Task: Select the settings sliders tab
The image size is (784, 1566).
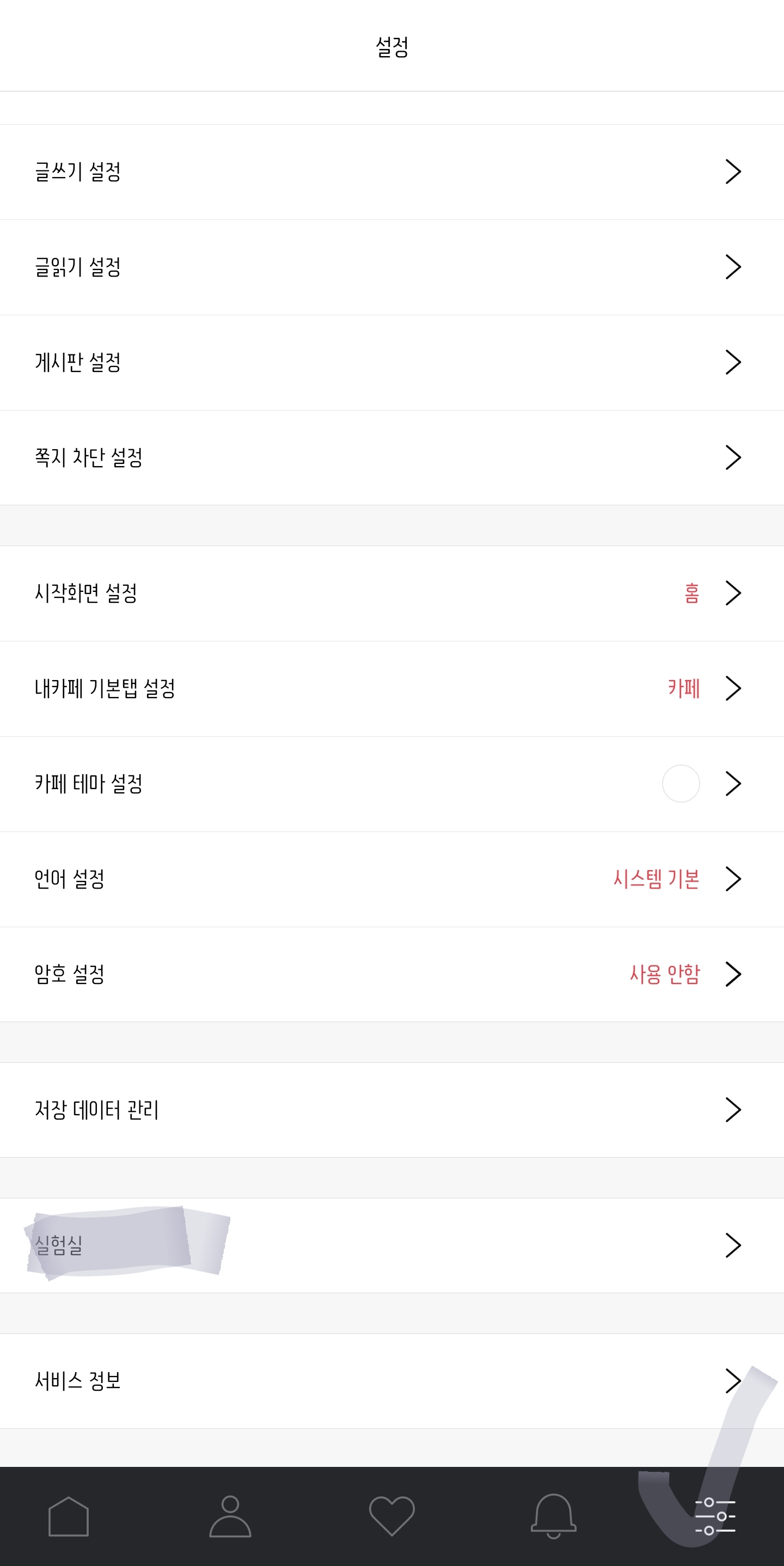Action: (x=715, y=1516)
